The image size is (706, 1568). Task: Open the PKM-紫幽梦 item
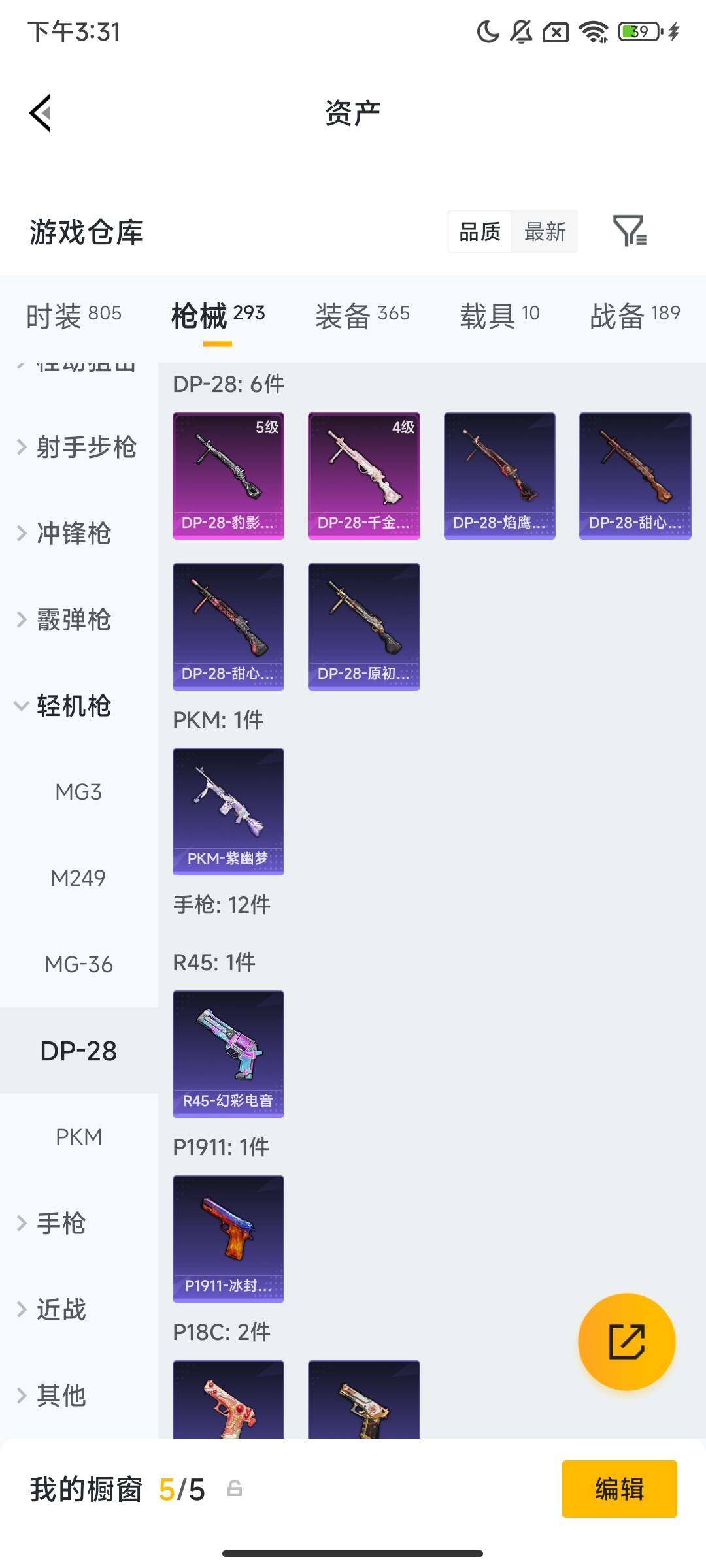pyautogui.click(x=228, y=811)
